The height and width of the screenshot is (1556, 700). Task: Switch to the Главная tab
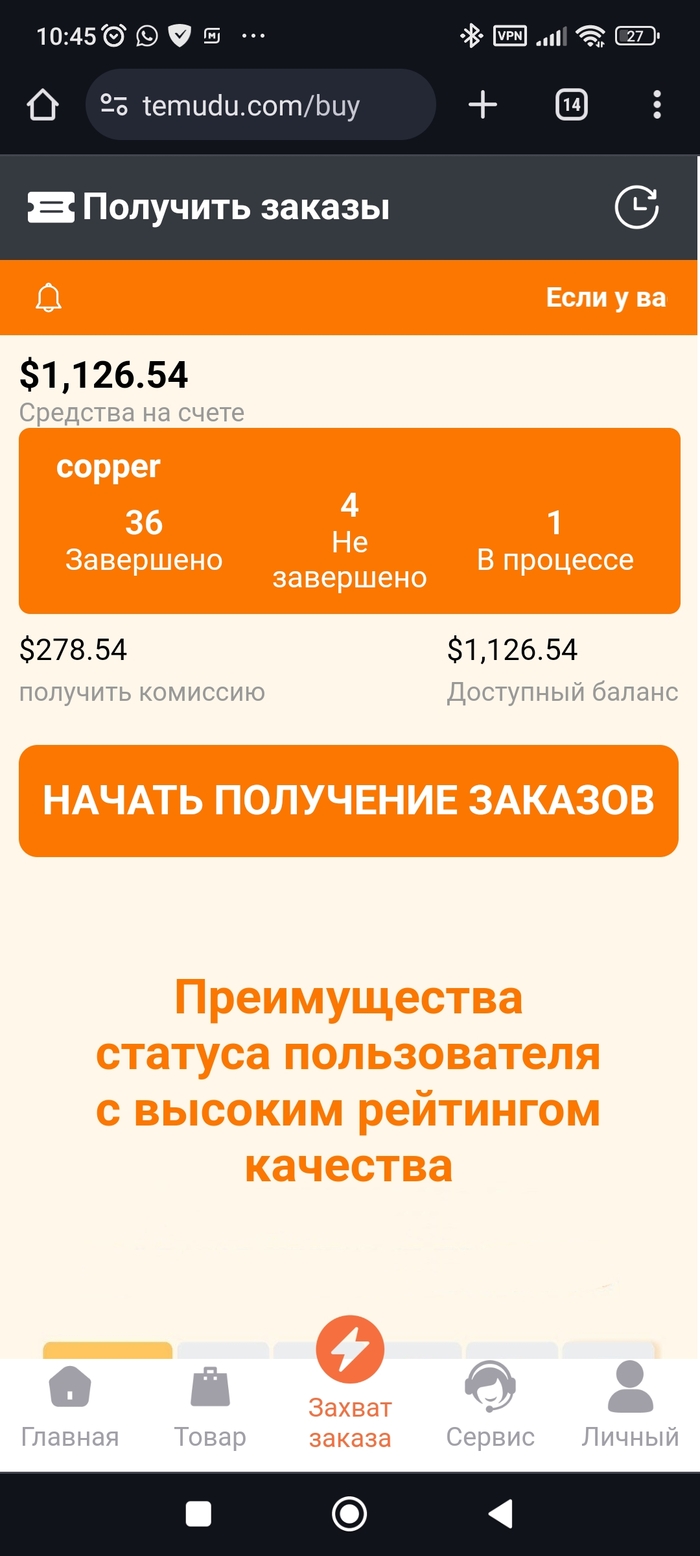coord(70,1408)
